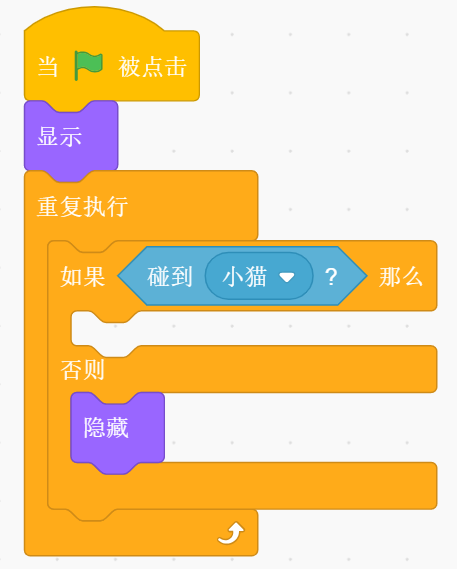457x569 pixels.
Task: Select the 隐藏 looks block
Action: (117, 428)
